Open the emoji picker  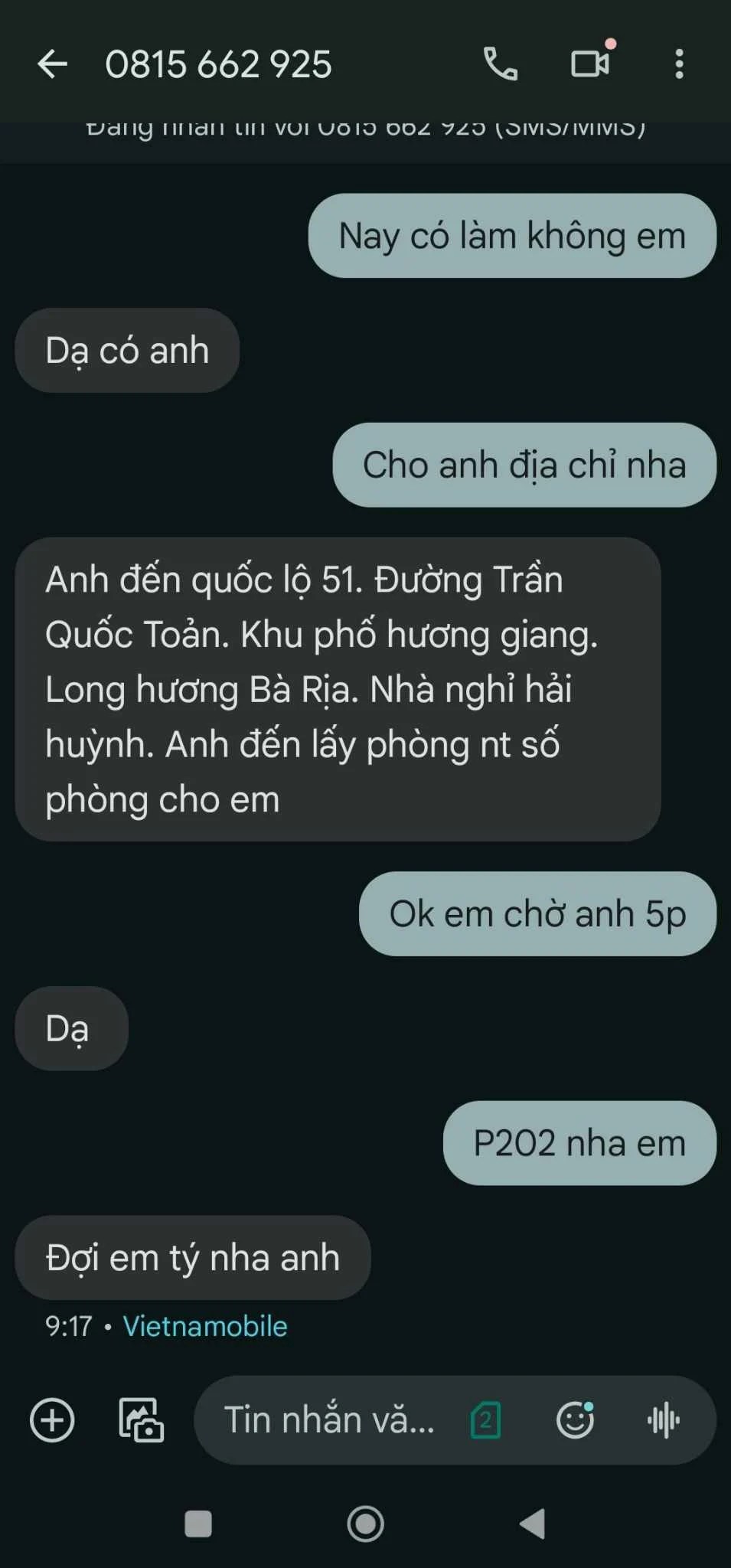575,1420
